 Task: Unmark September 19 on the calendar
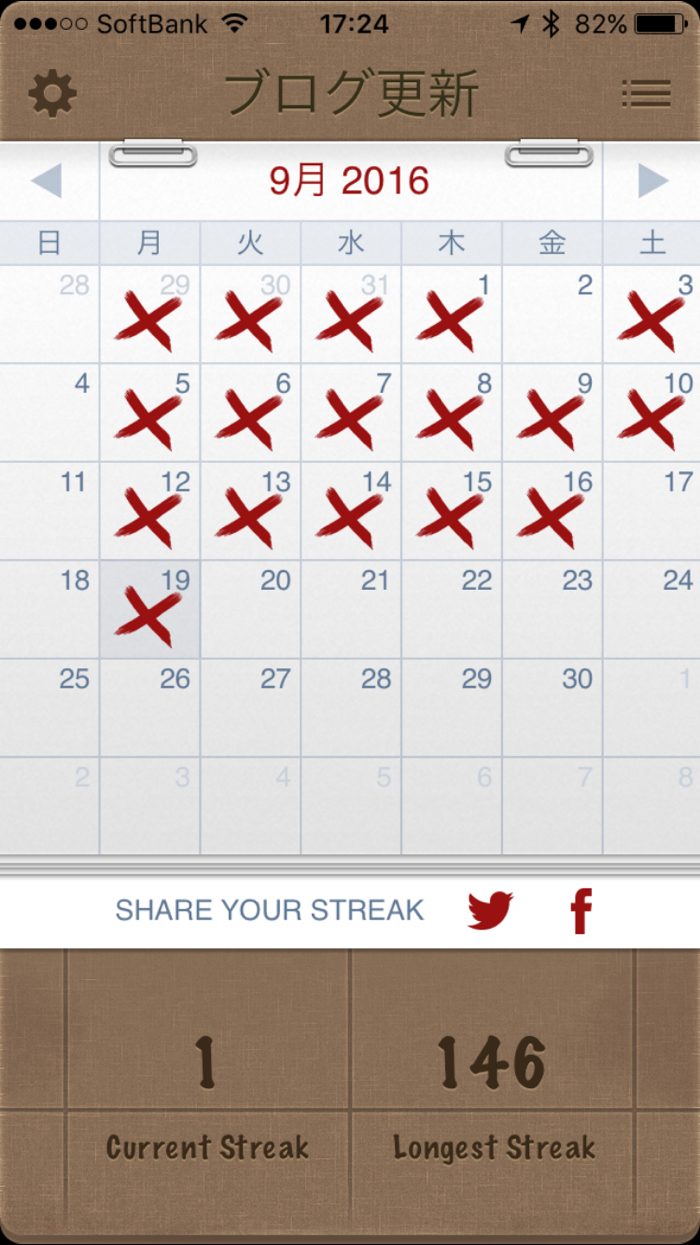coord(150,609)
